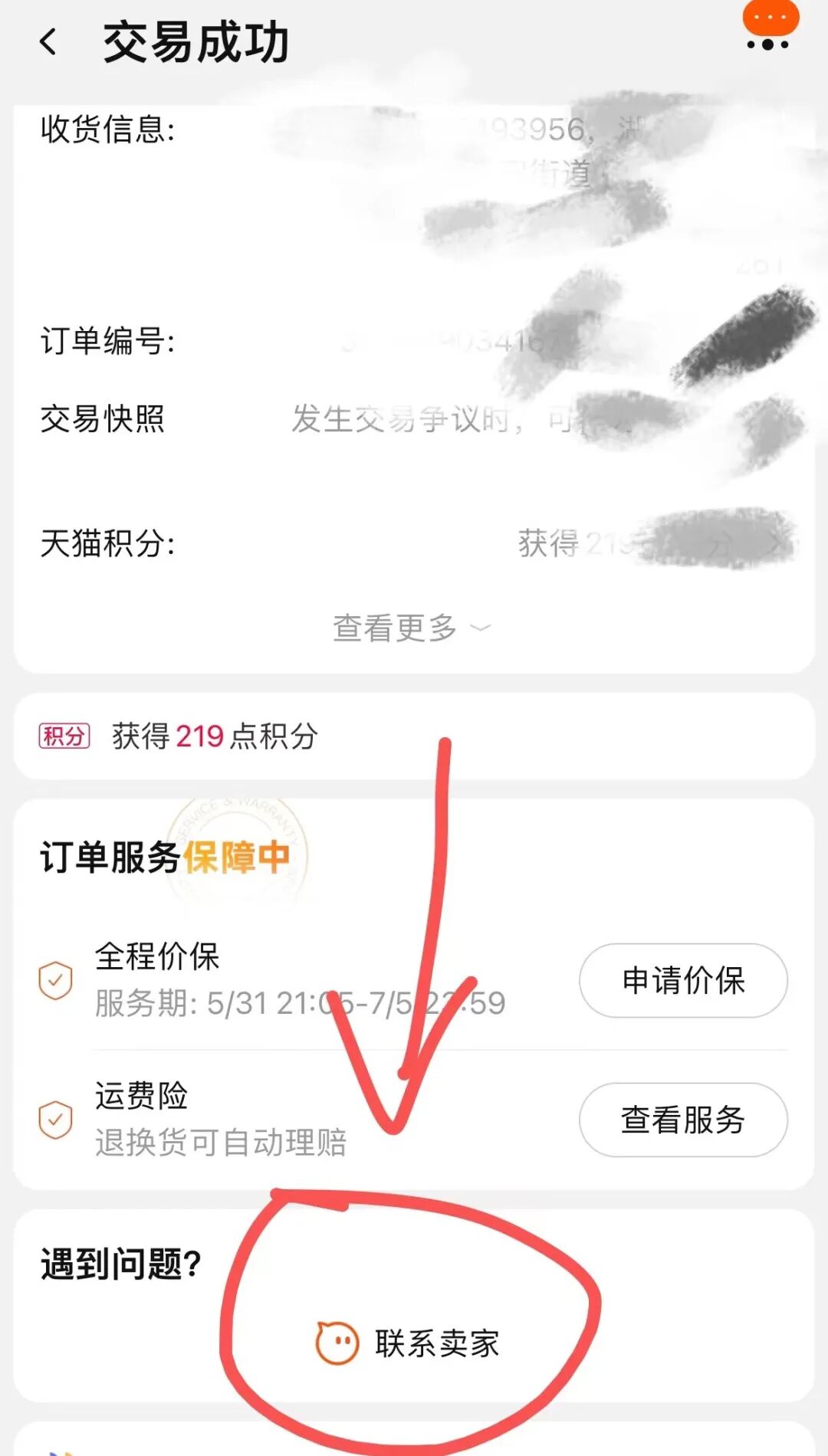828x1456 pixels.
Task: Open 查看服务 for 运费险
Action: tap(683, 1120)
